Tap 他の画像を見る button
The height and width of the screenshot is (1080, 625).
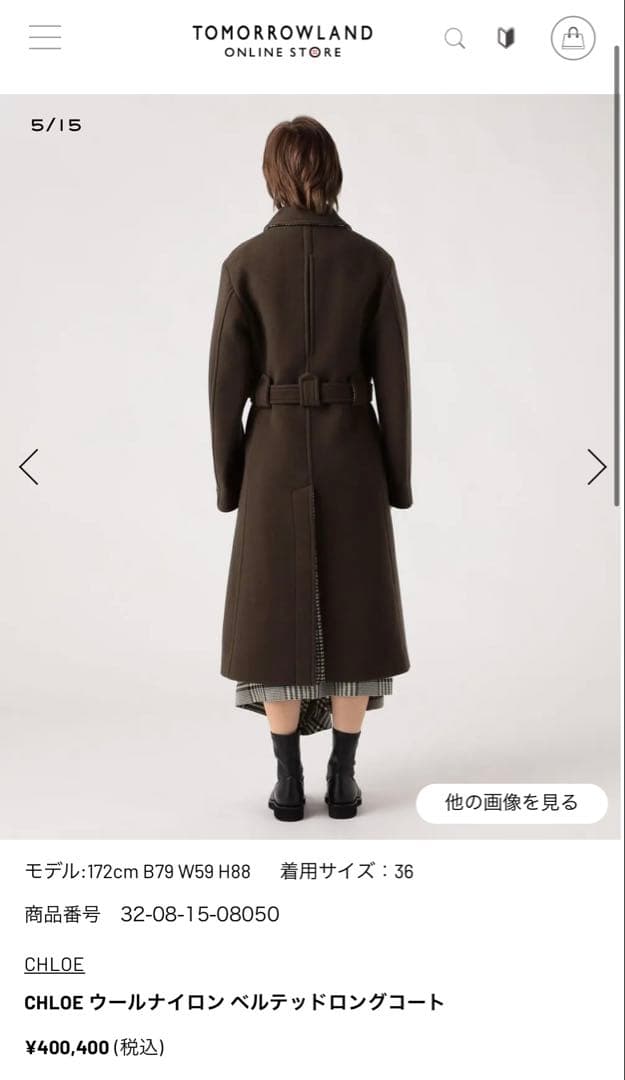(511, 803)
